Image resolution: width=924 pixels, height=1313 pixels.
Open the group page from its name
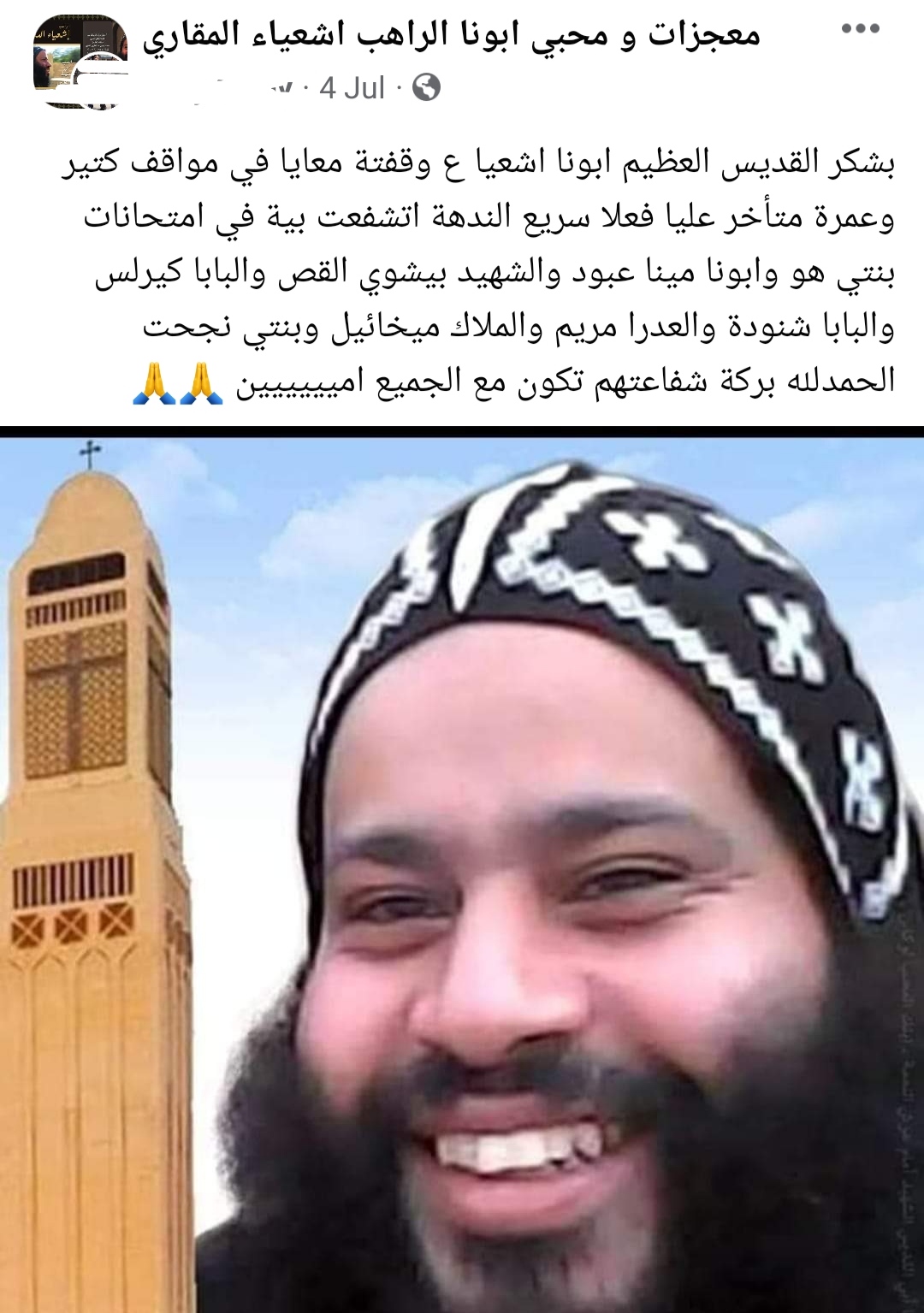[x=452, y=36]
